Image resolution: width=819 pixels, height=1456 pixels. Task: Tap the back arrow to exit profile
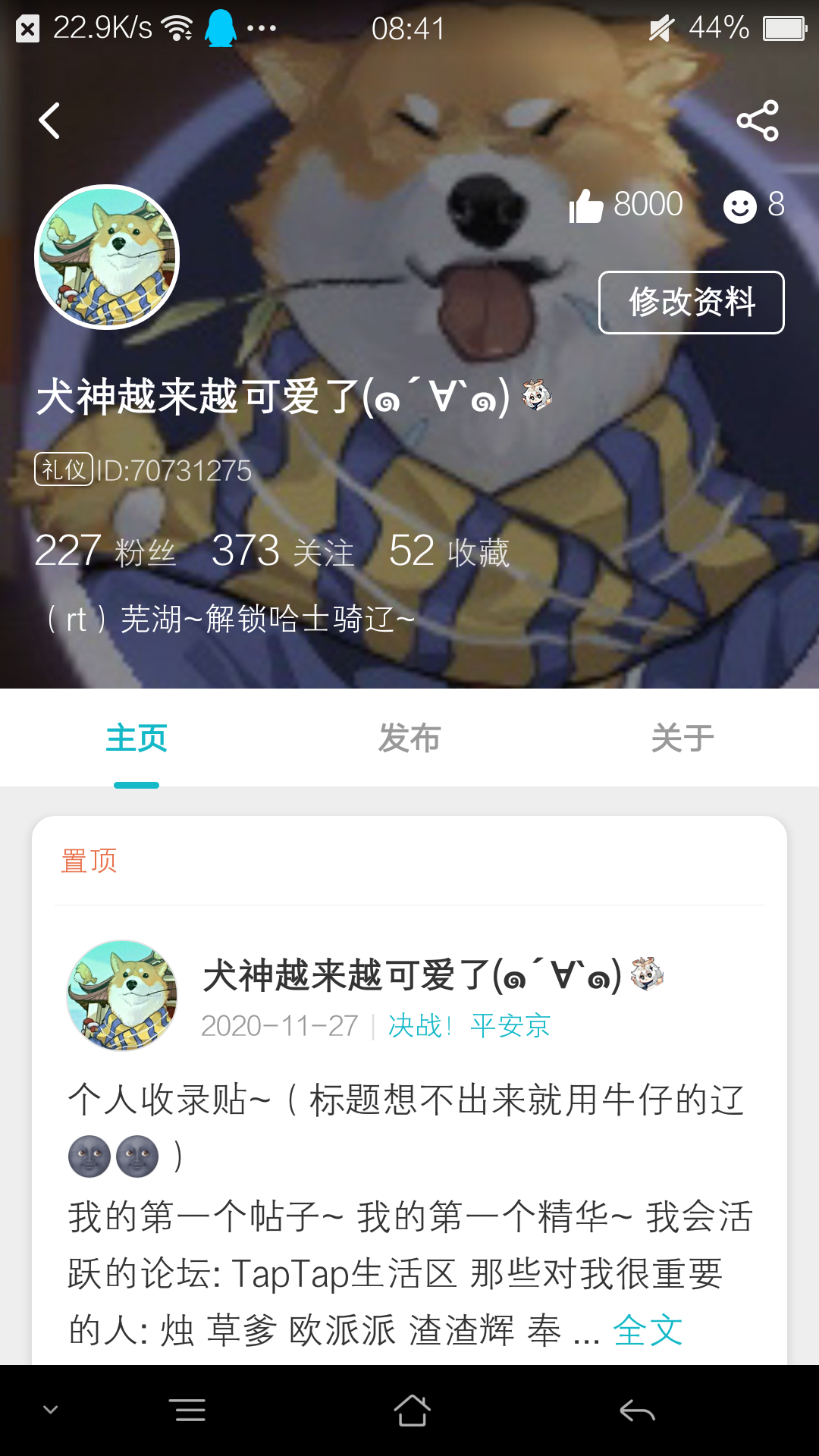(x=49, y=121)
